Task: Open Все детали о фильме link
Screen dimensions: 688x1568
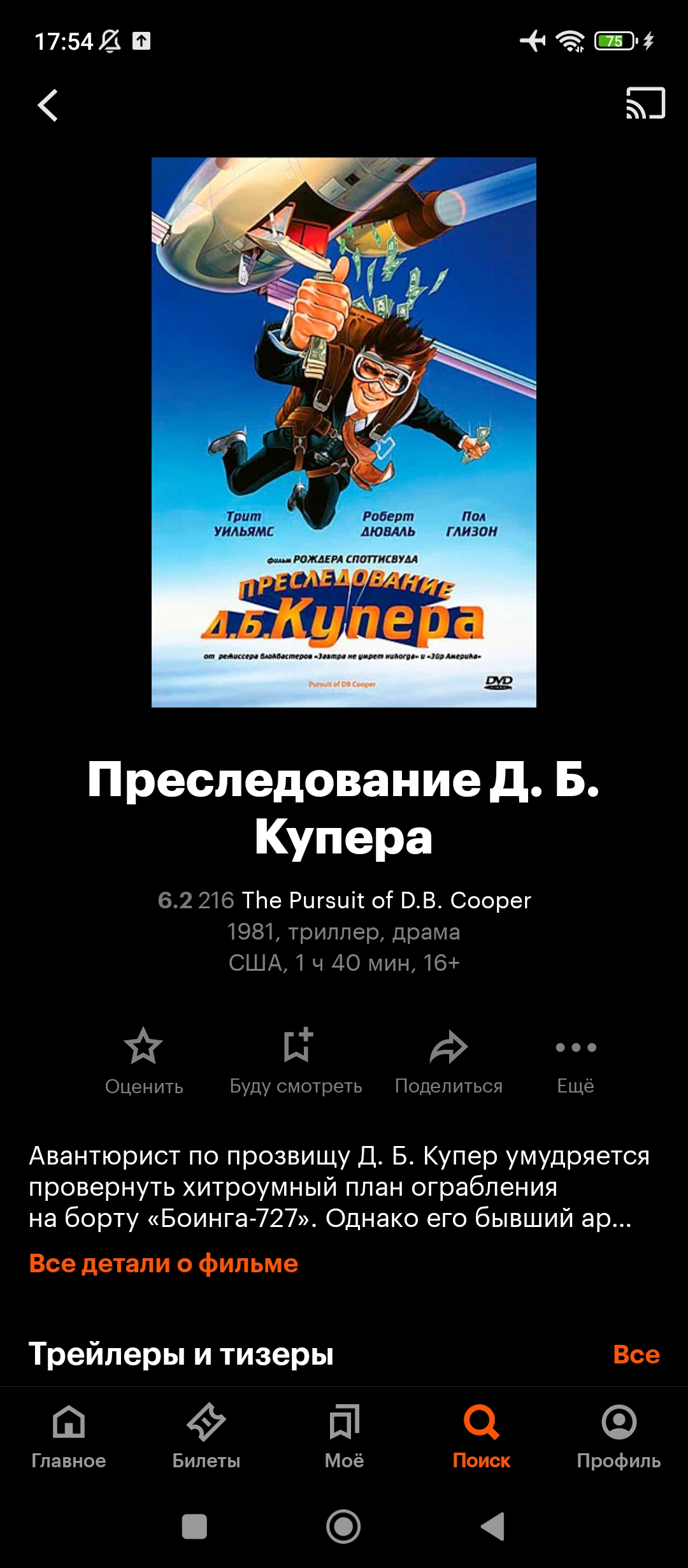Action: tap(164, 1263)
